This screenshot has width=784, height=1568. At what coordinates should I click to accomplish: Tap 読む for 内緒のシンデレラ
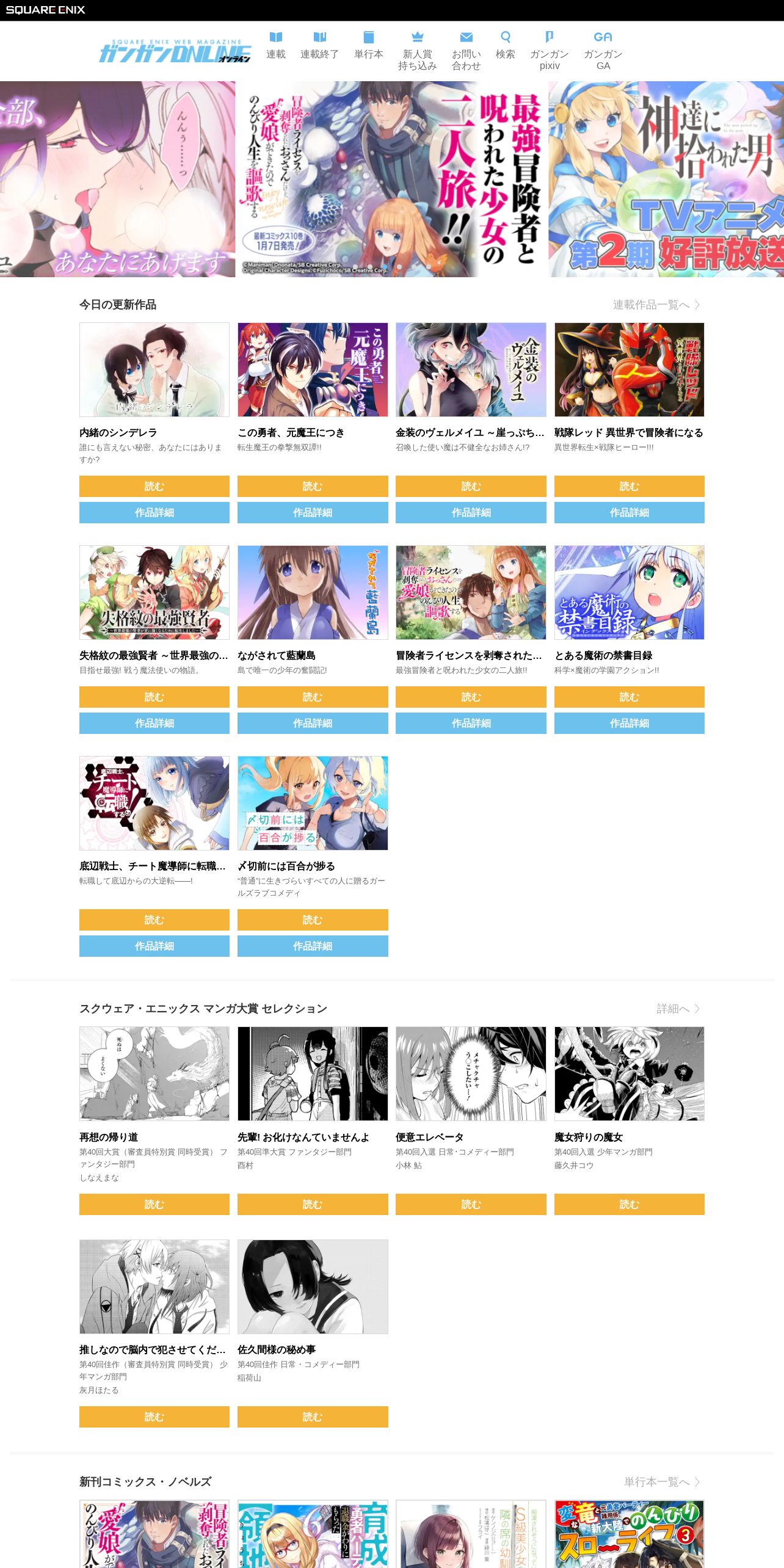(x=154, y=486)
